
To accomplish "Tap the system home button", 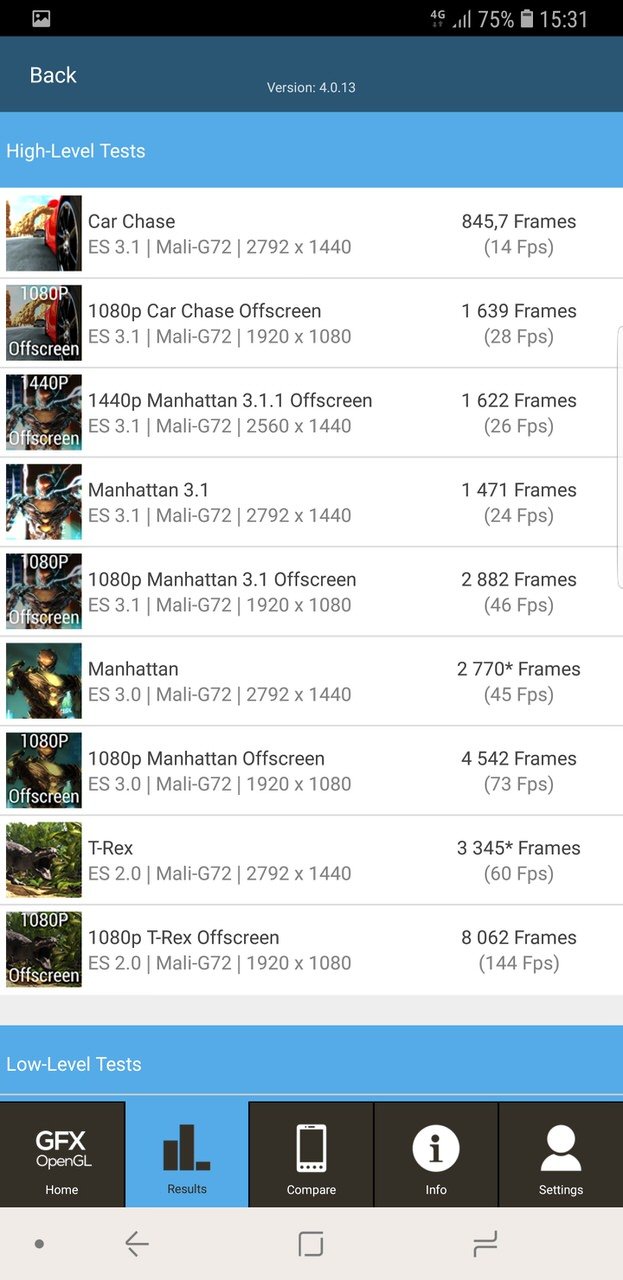I will click(x=311, y=1244).
